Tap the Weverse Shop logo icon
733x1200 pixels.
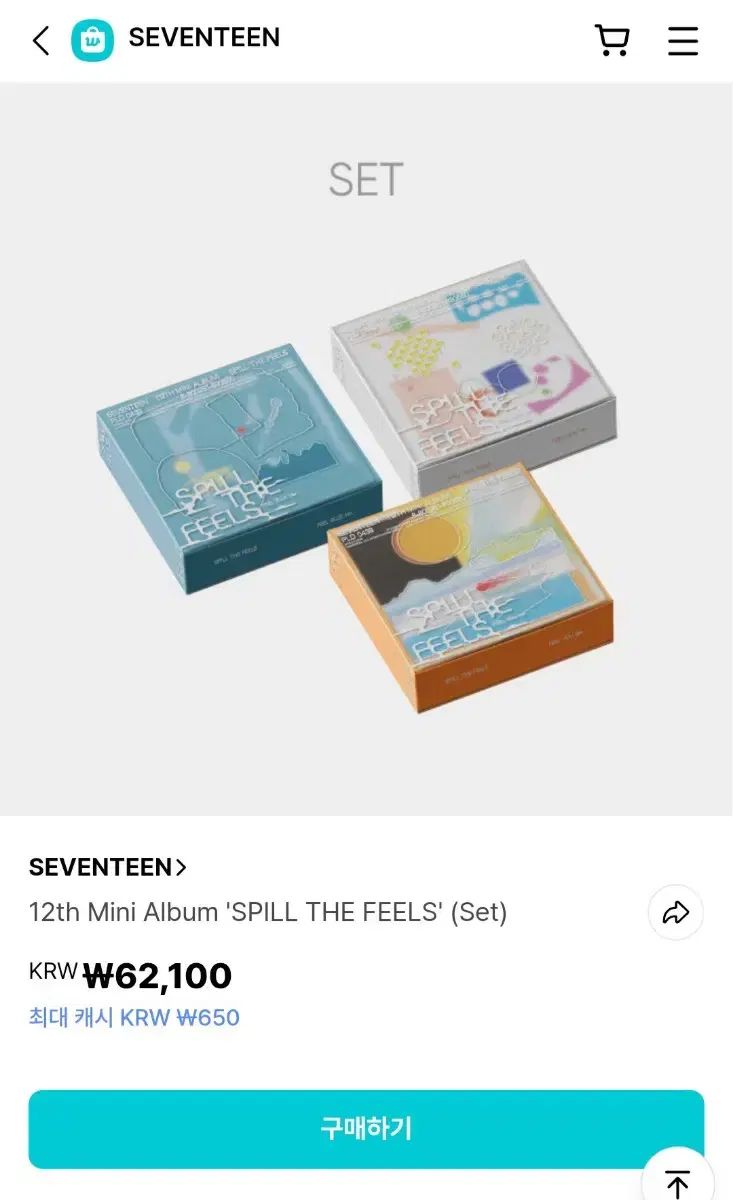click(x=92, y=41)
